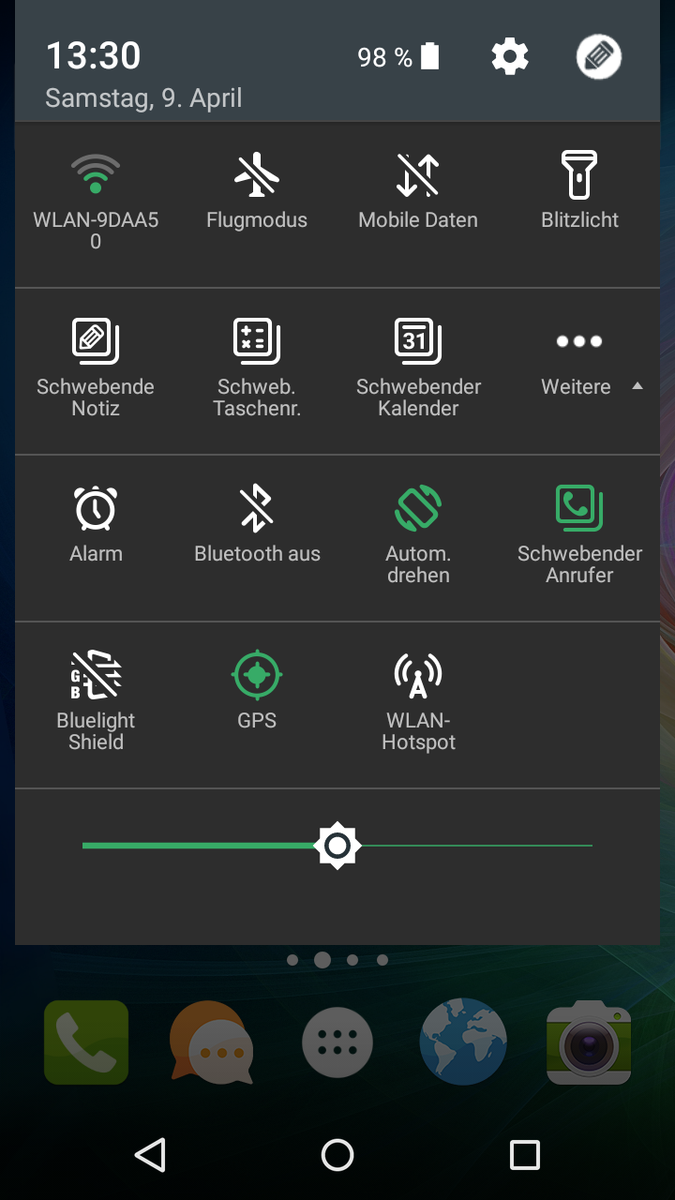Activate the WLAN-Hotspot tile
675x1200 pixels.
(x=418, y=676)
